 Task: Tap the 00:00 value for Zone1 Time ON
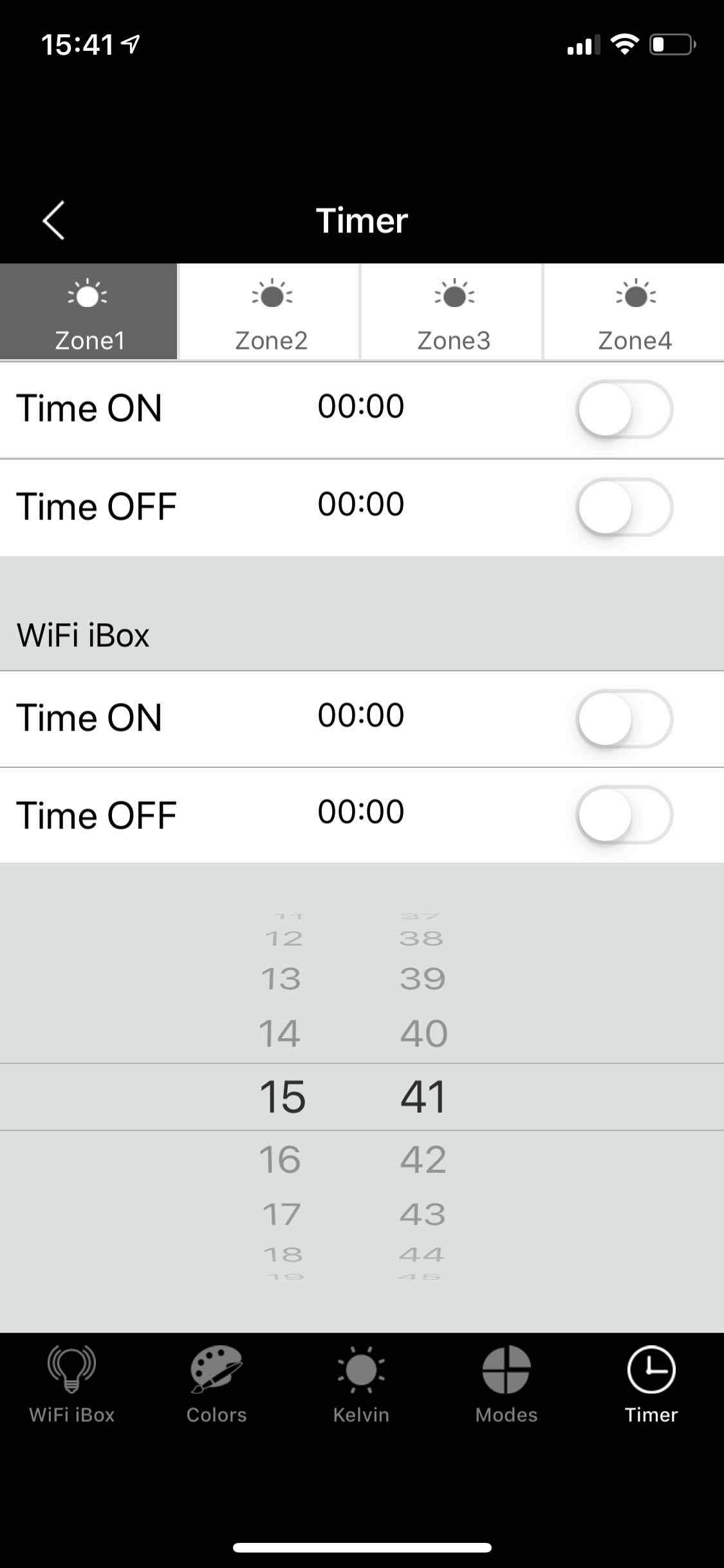[x=362, y=406]
